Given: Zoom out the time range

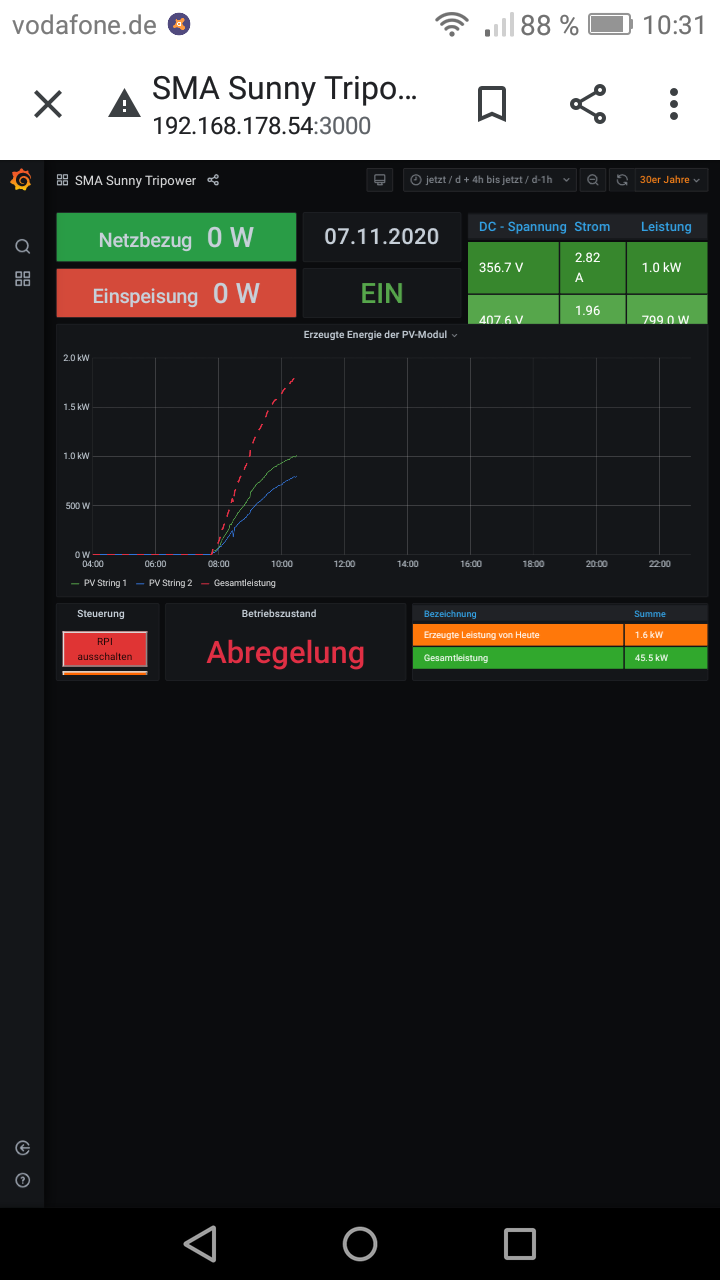Looking at the screenshot, I should point(593,180).
